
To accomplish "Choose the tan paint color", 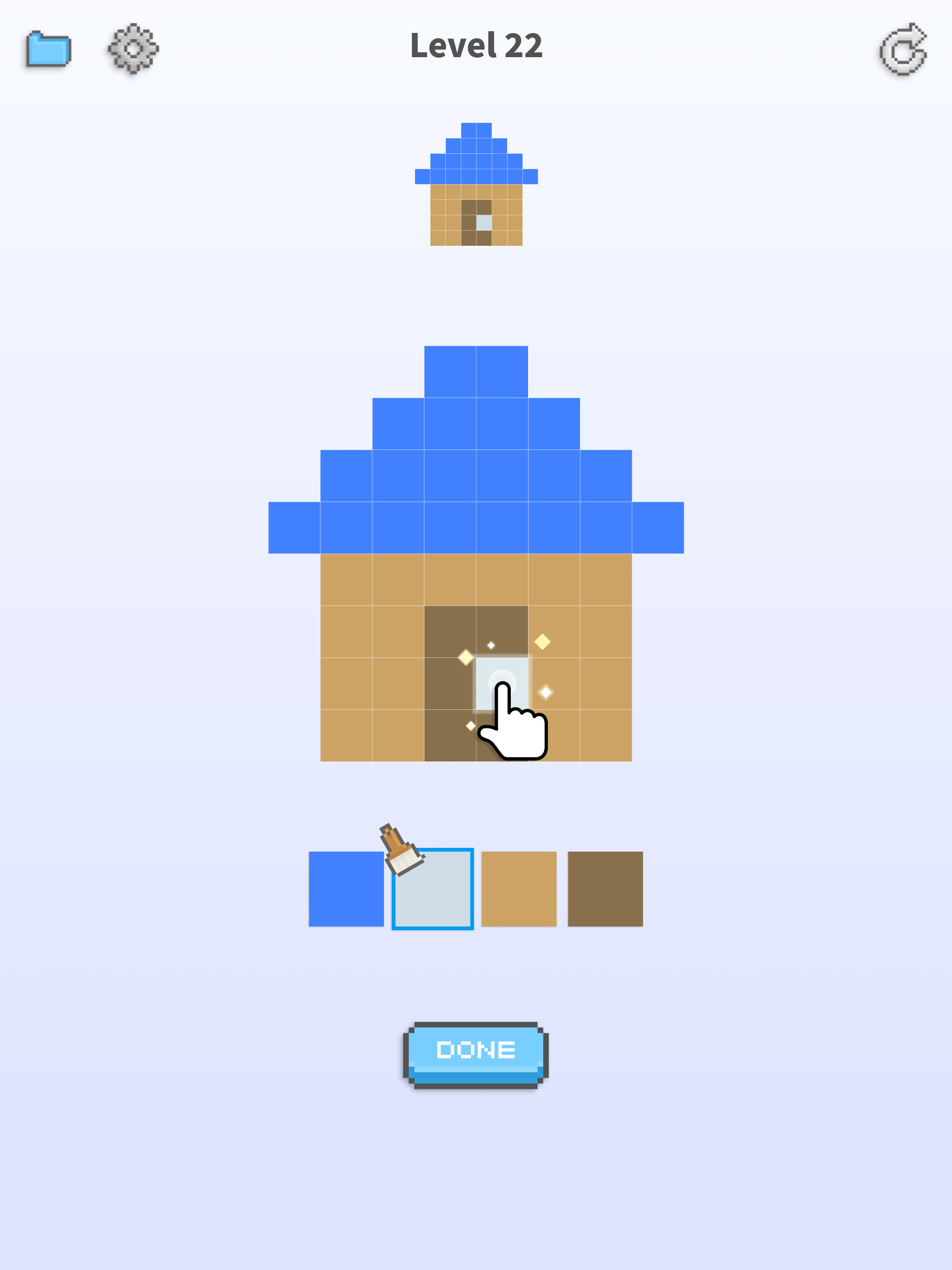I will [x=518, y=888].
